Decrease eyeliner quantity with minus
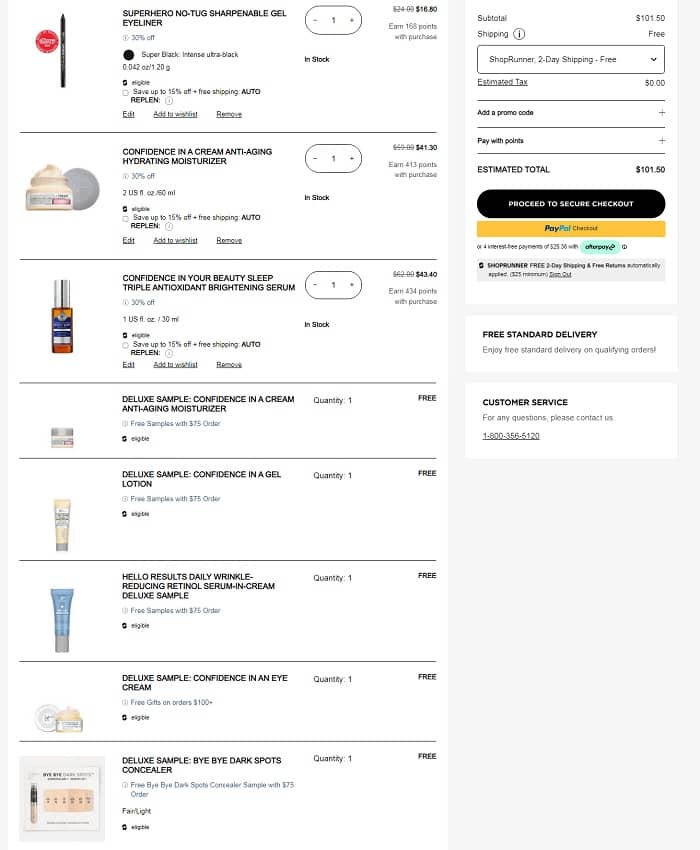Viewport: 700px width, 850px height. (315, 19)
